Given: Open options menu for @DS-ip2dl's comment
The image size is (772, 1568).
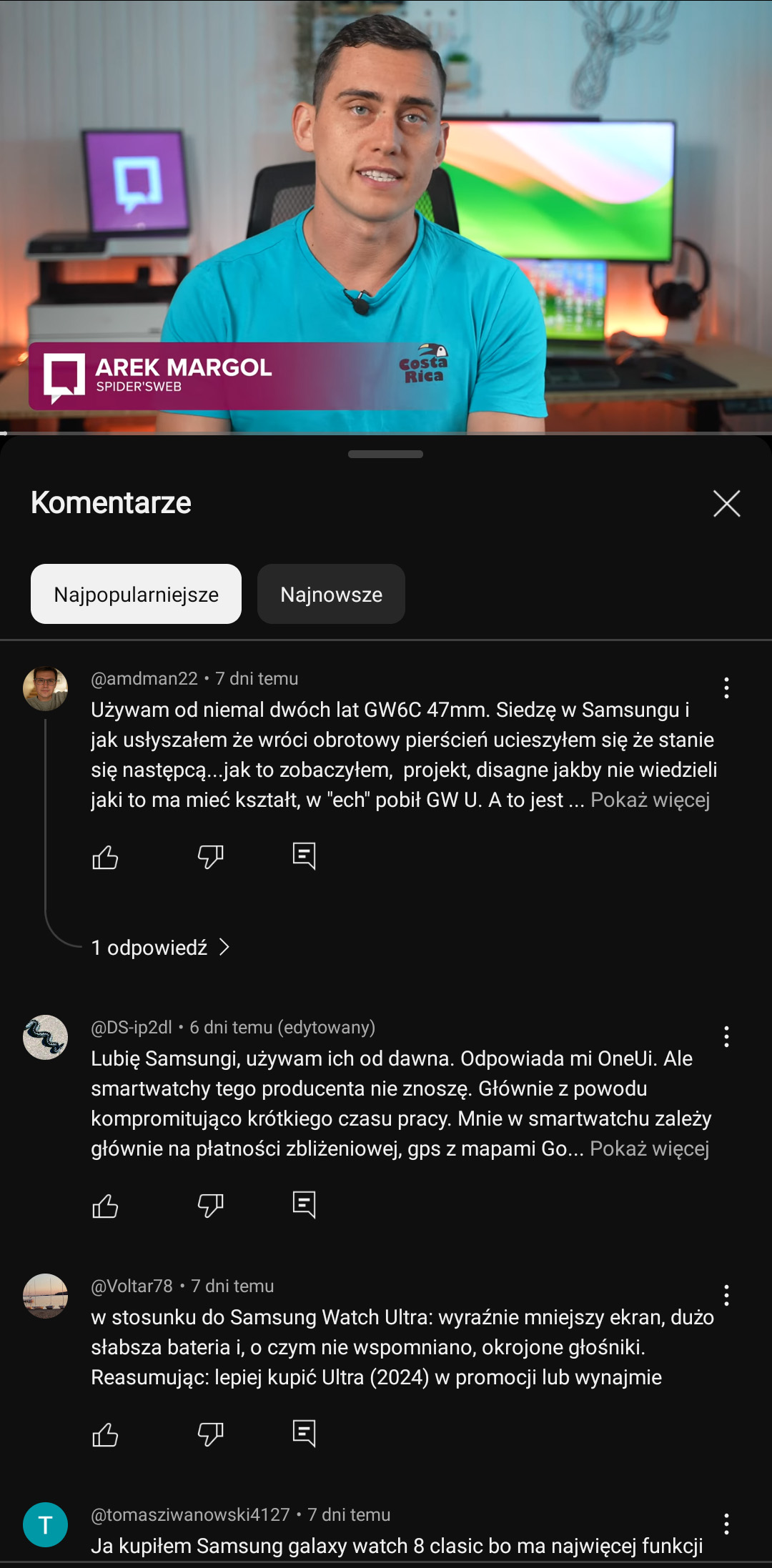Looking at the screenshot, I should tap(726, 1036).
